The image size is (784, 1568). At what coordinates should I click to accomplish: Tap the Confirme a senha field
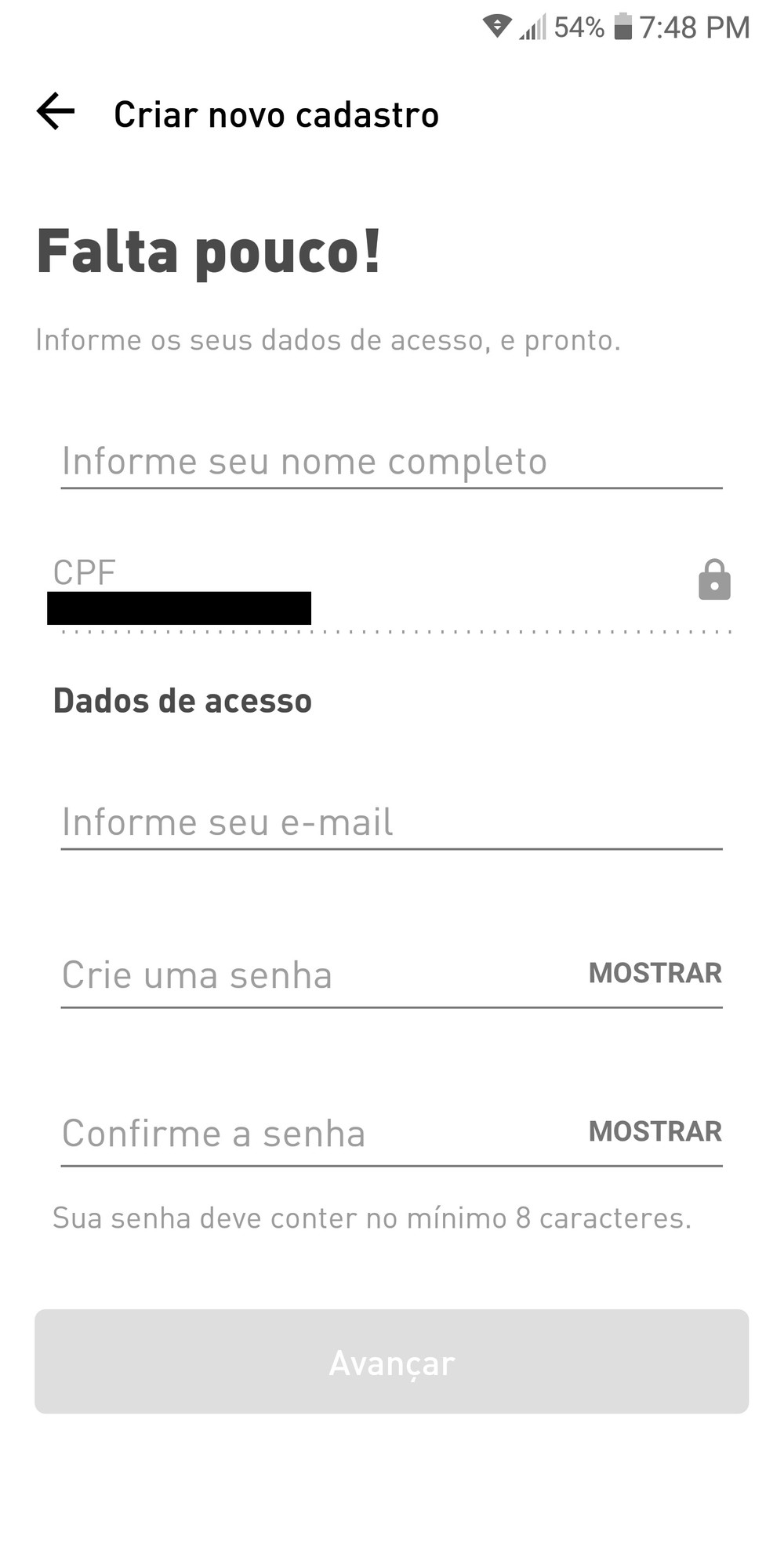[x=314, y=1134]
